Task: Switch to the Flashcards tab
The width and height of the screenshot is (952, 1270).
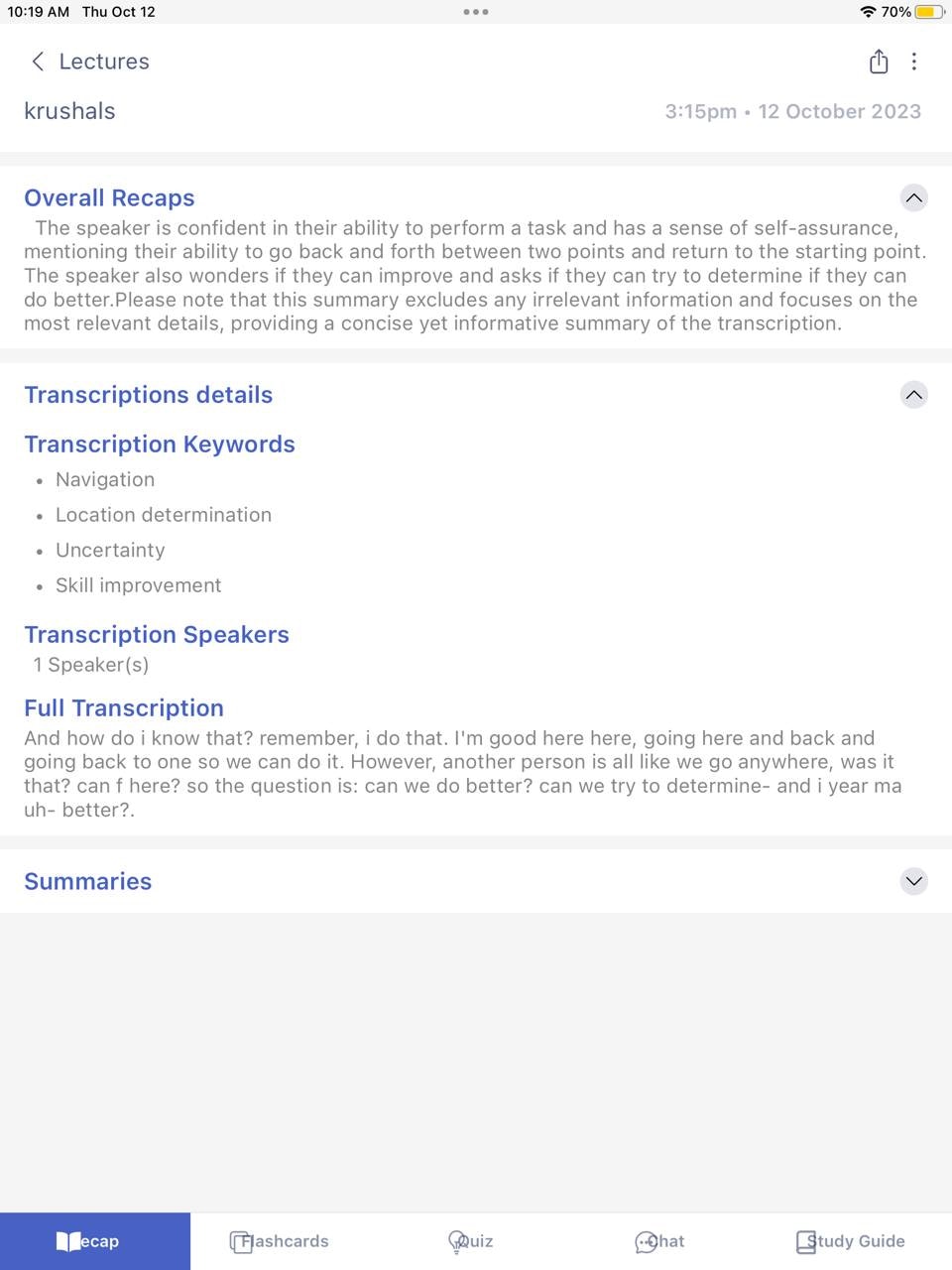Action: click(x=280, y=1241)
